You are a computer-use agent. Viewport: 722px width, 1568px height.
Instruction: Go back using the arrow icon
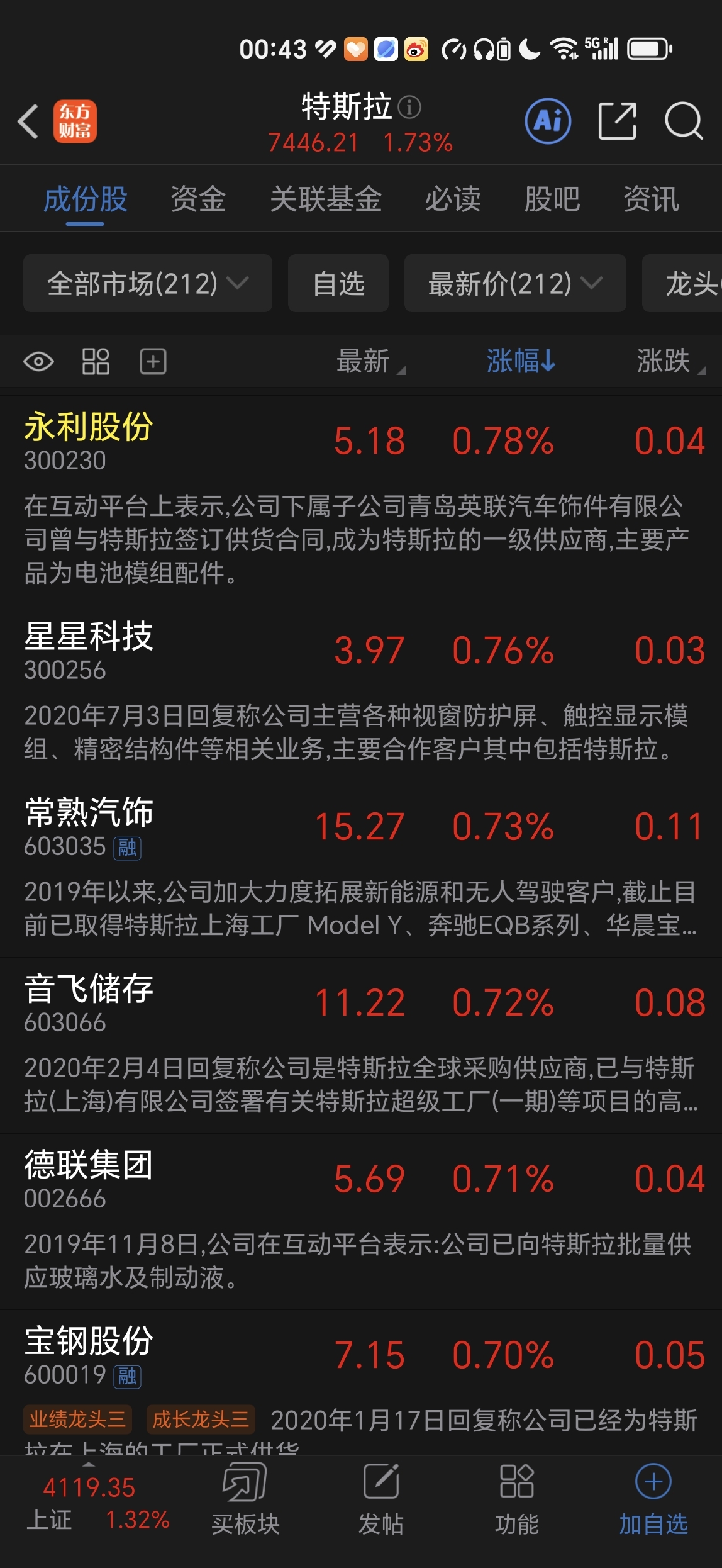(x=28, y=121)
